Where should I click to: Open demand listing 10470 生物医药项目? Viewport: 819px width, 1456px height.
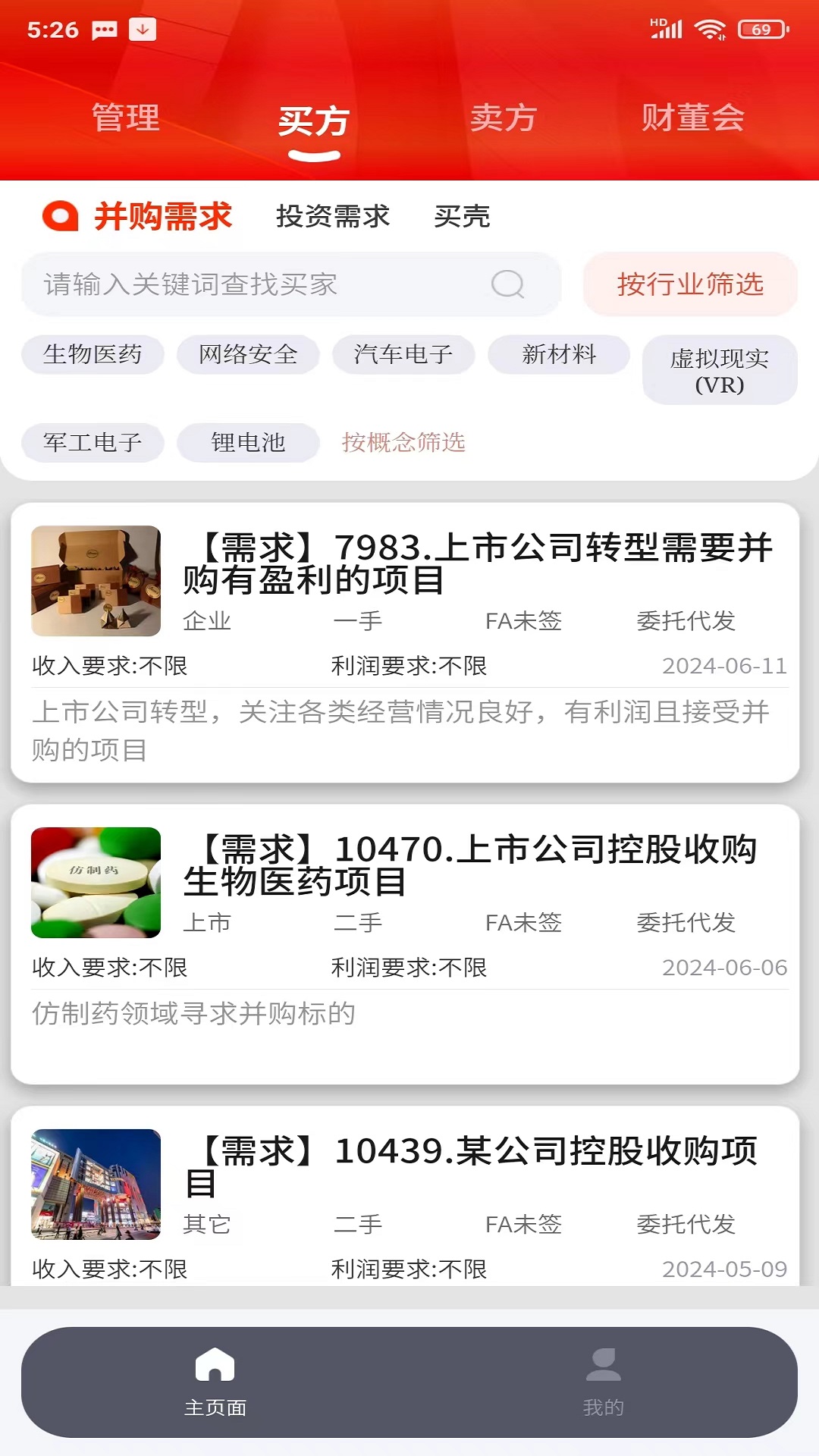(409, 948)
